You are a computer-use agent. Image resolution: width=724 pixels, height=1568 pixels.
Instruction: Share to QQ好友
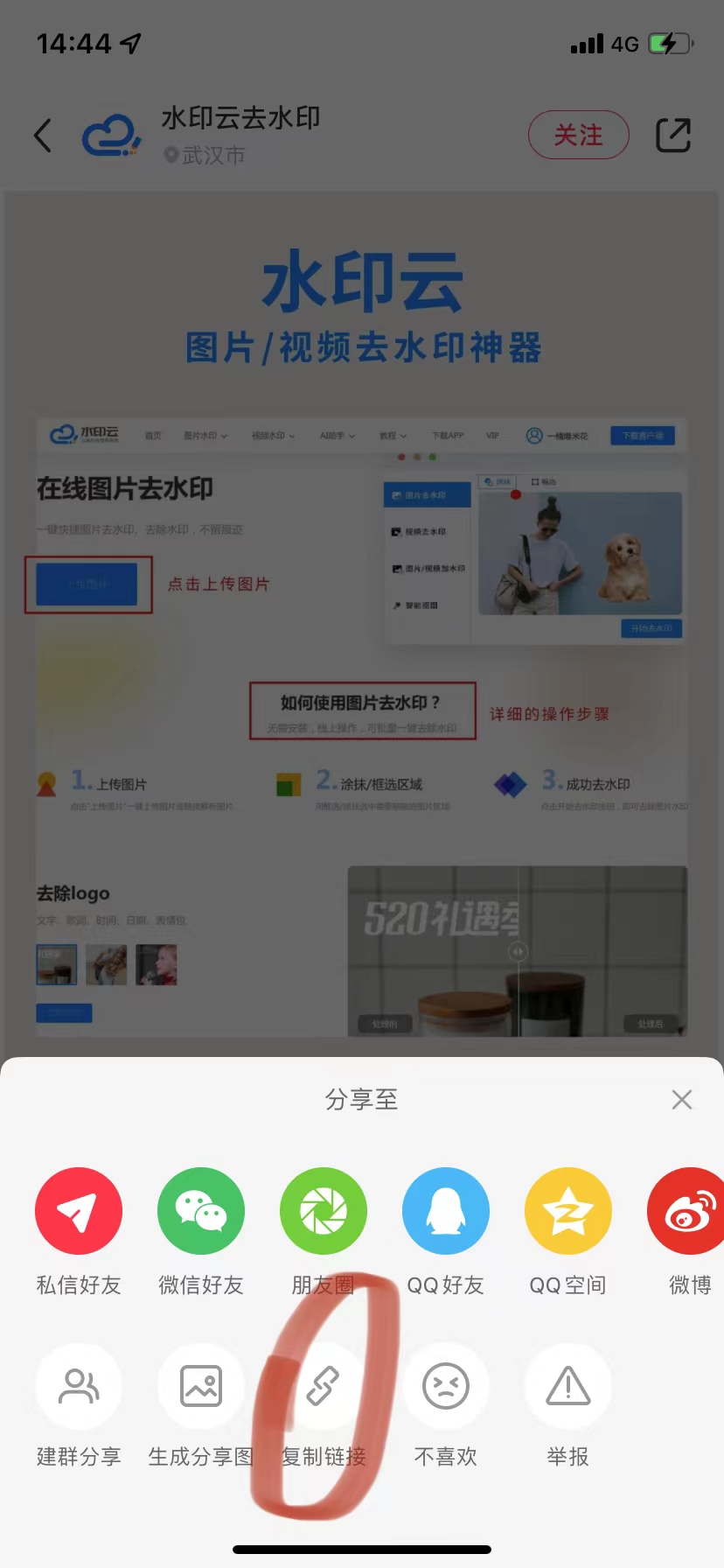446,1211
